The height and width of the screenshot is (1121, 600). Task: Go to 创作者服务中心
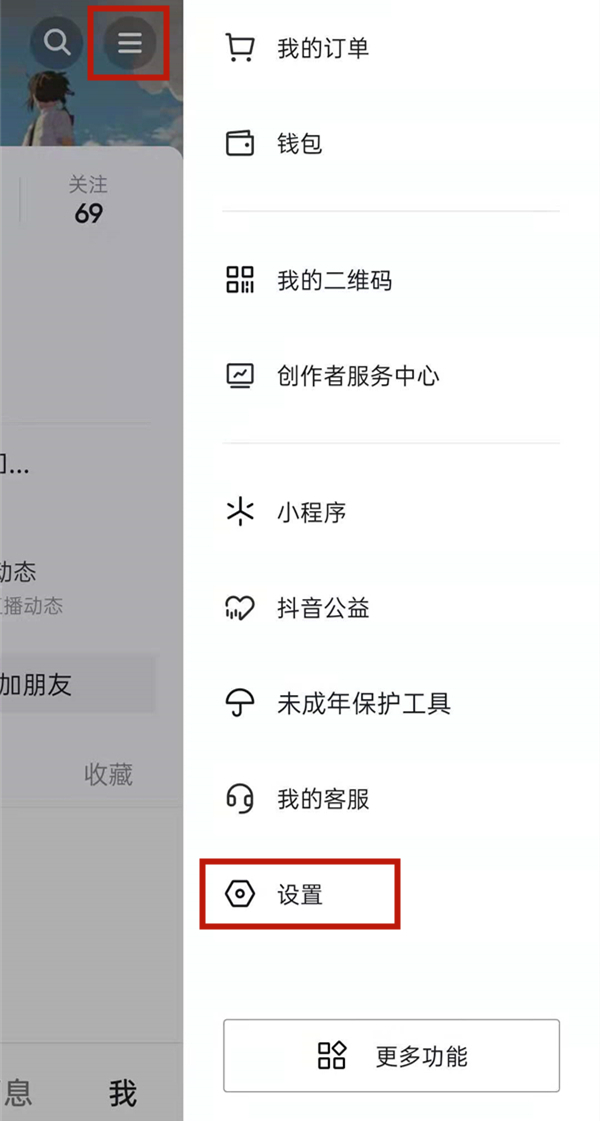point(357,376)
